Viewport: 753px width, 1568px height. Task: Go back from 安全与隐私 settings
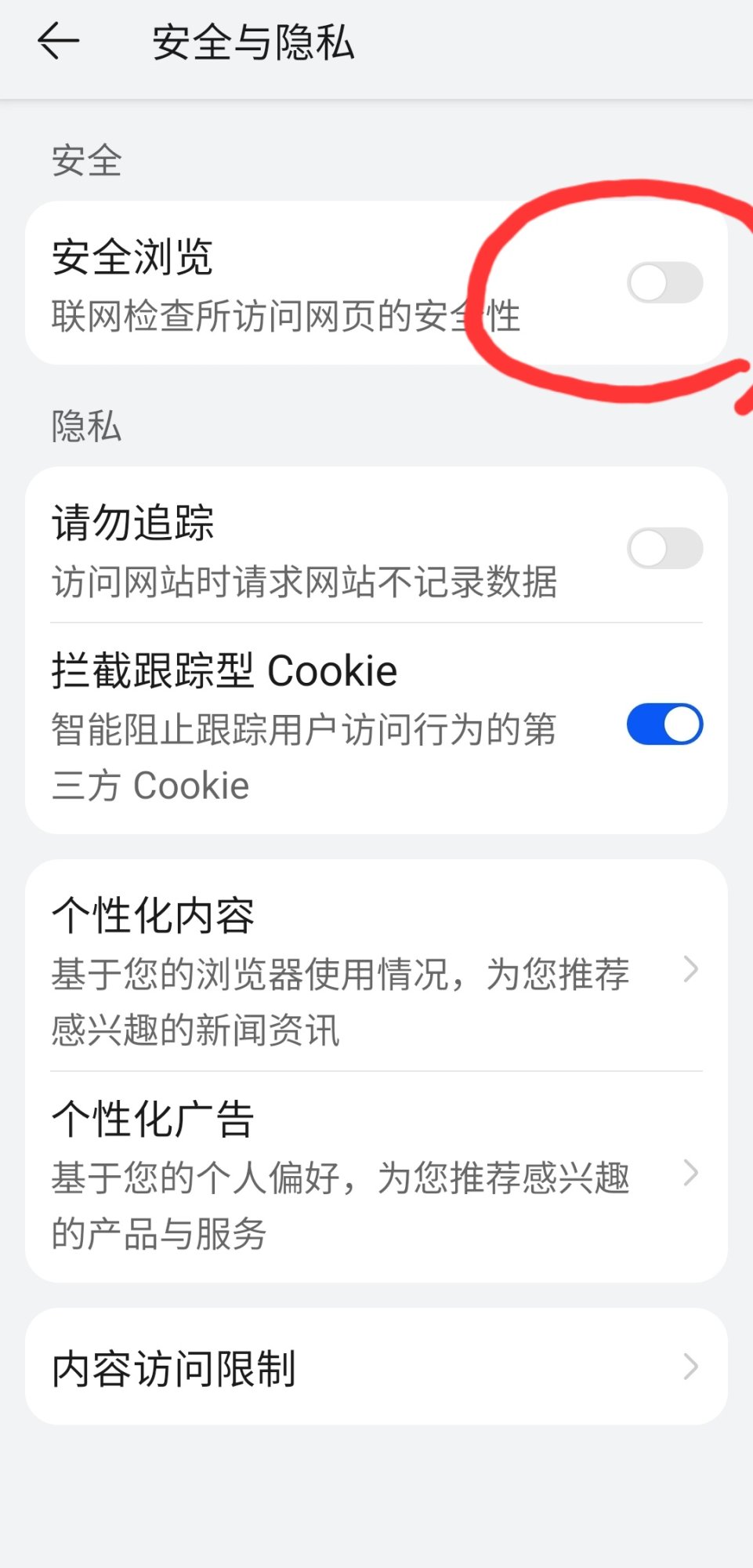click(x=59, y=42)
